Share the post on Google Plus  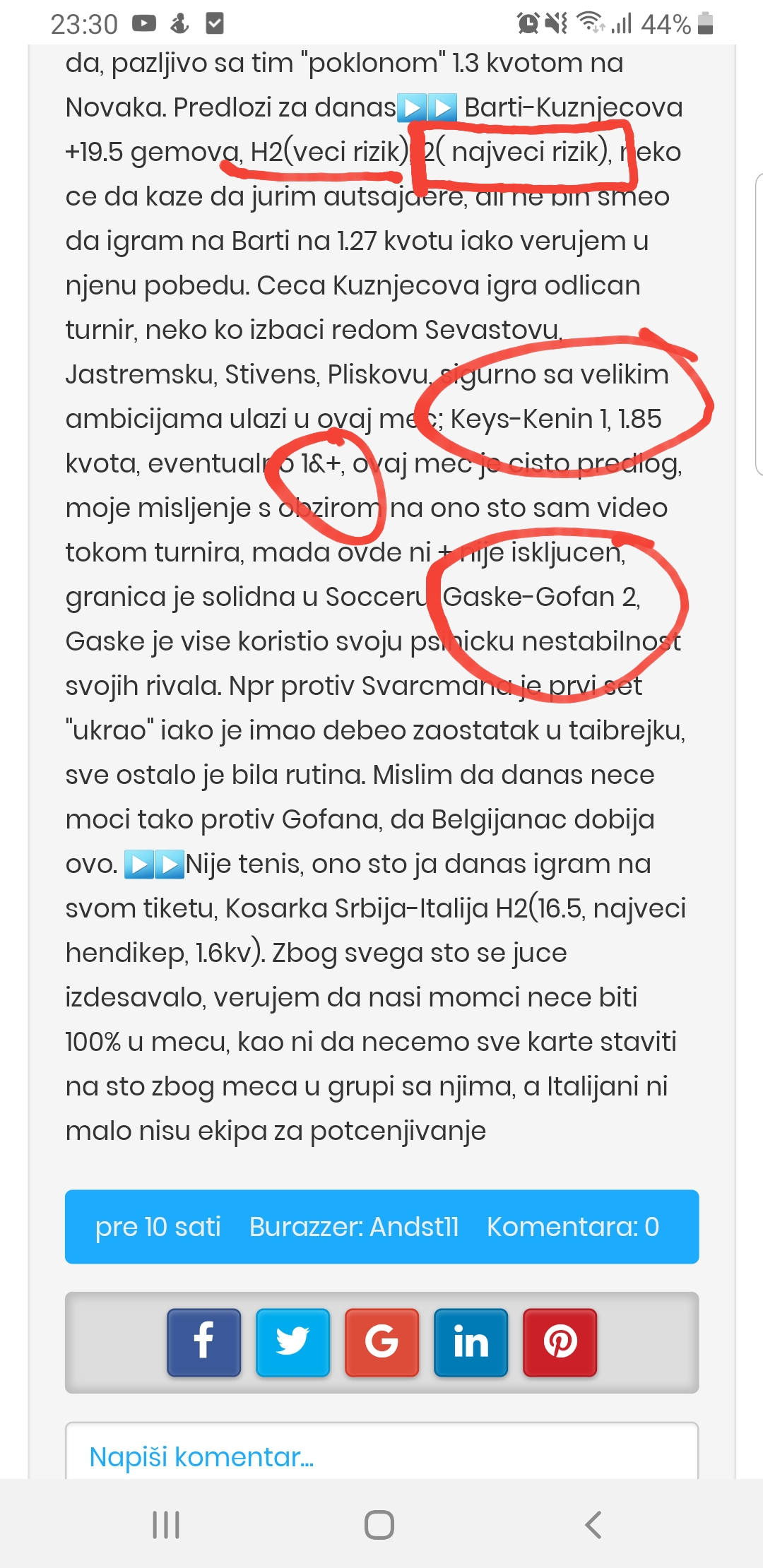pyautogui.click(x=381, y=1342)
